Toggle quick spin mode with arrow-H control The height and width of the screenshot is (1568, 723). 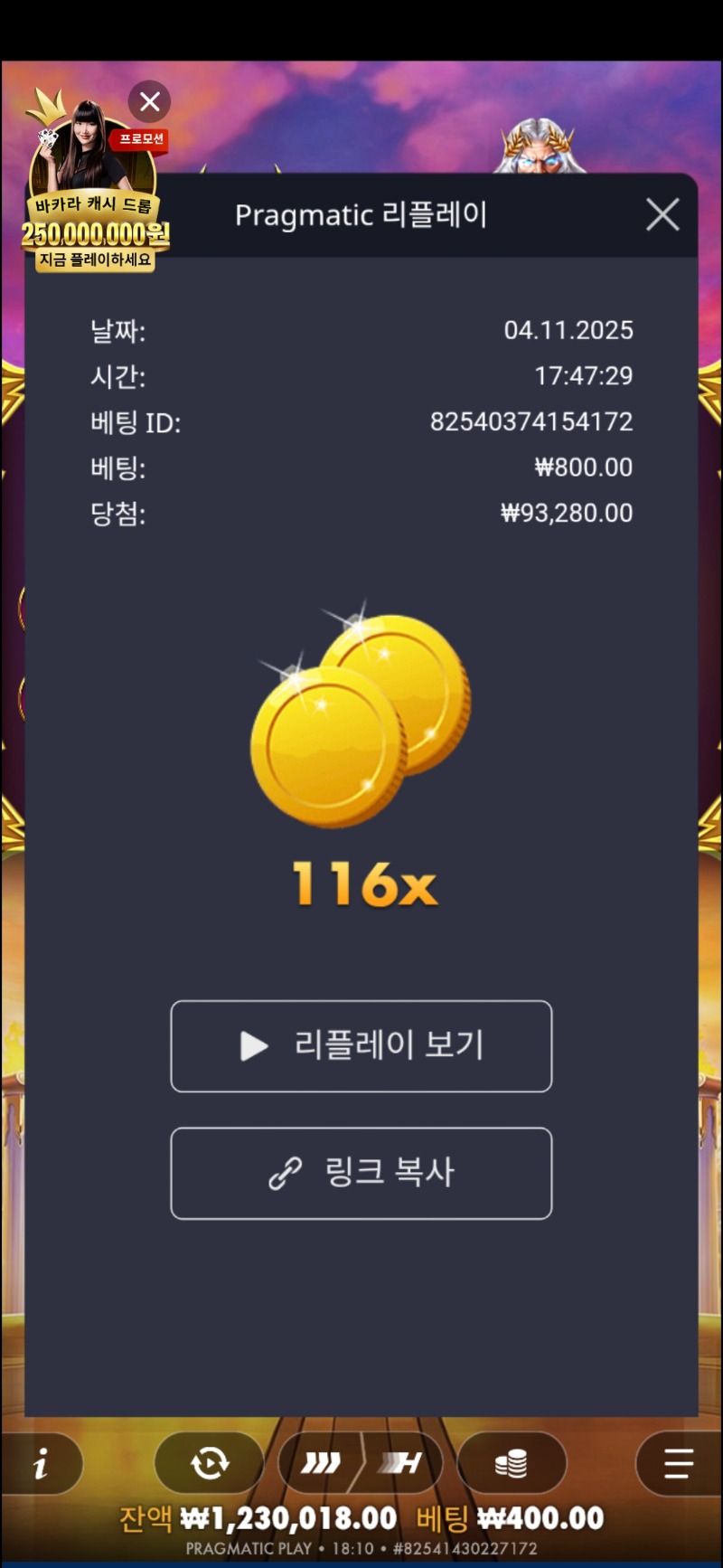[x=398, y=1463]
